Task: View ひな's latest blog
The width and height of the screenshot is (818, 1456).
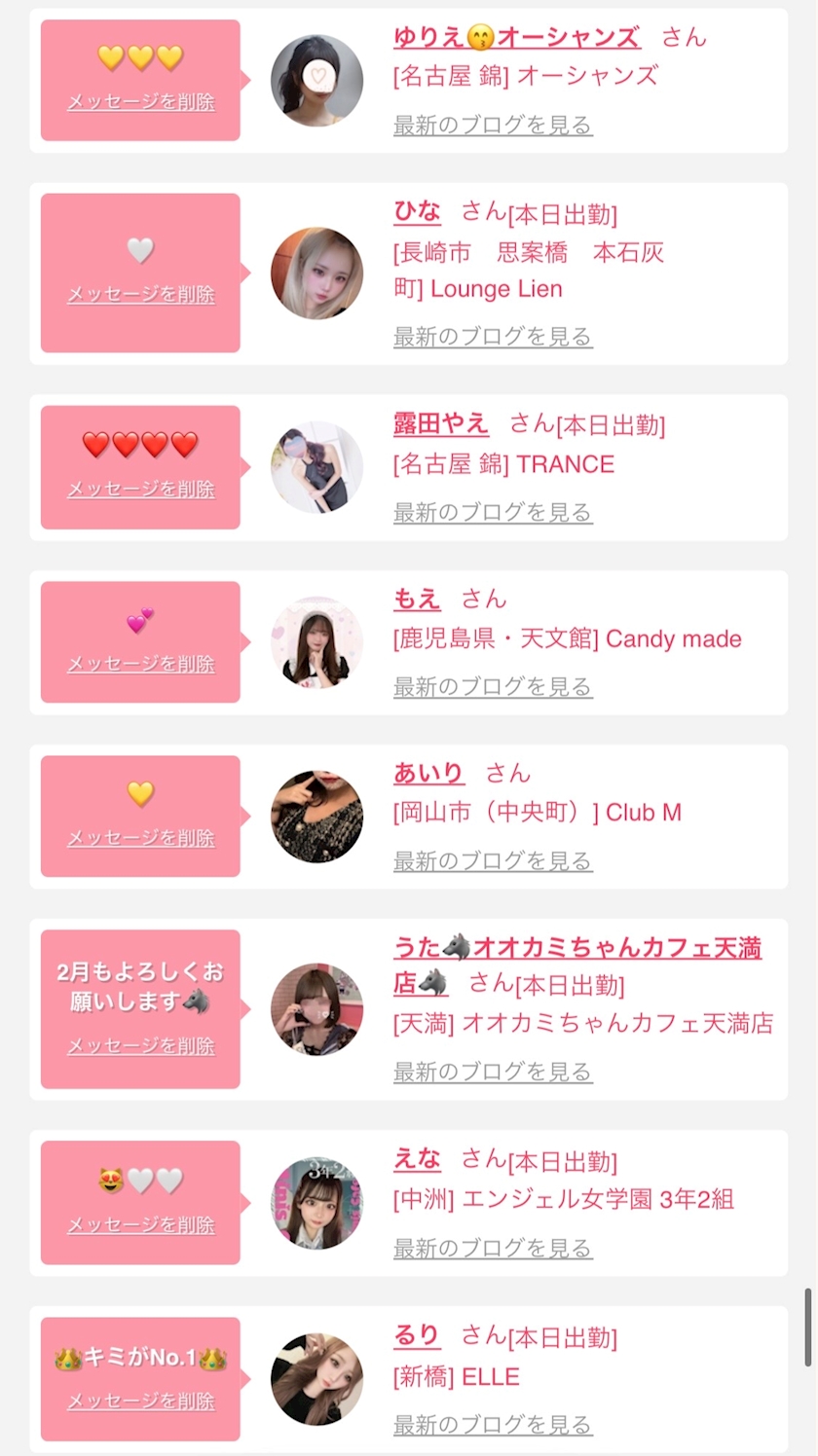Action: [493, 337]
